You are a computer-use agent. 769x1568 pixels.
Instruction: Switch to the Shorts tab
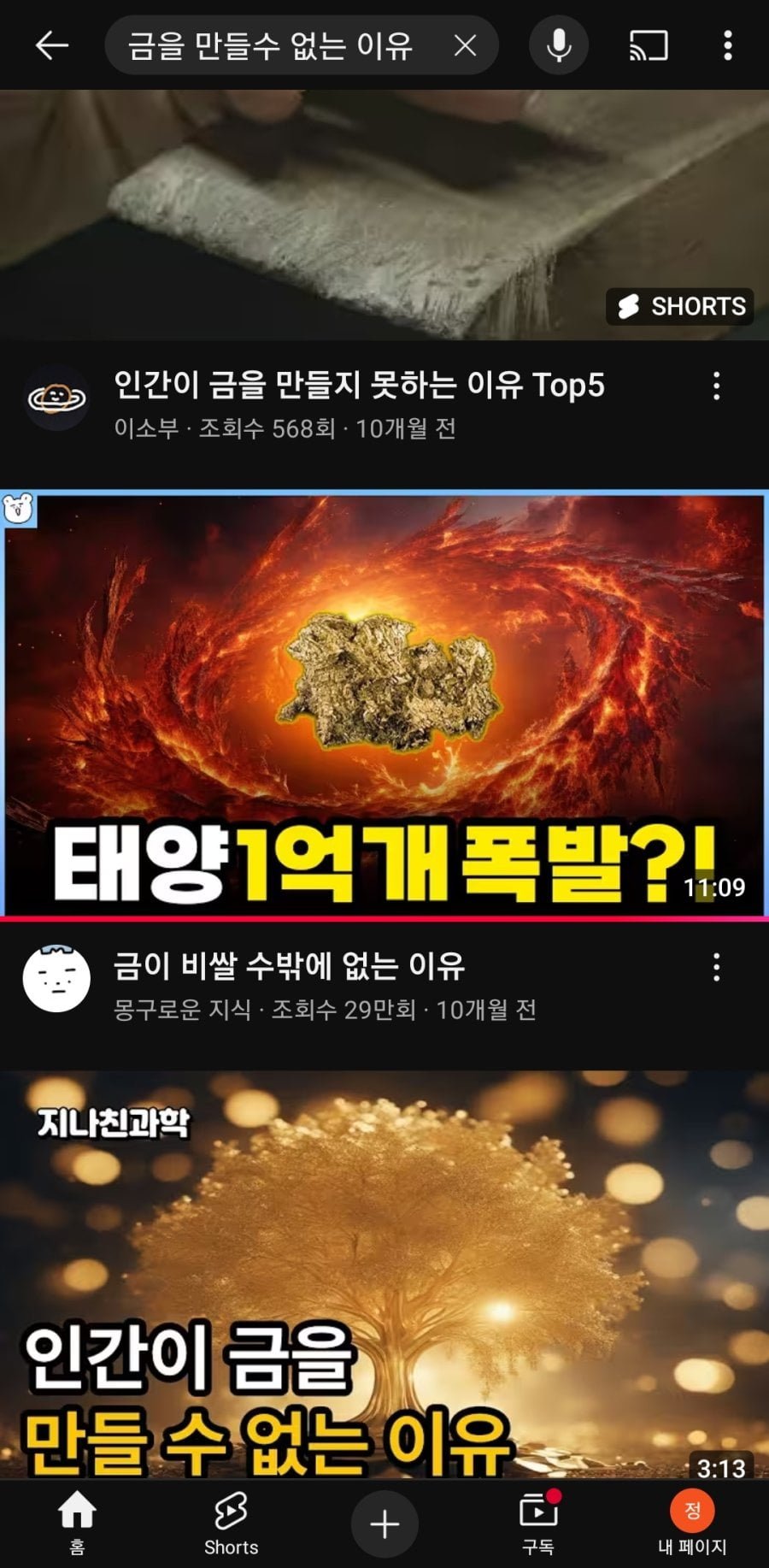pyautogui.click(x=231, y=1524)
